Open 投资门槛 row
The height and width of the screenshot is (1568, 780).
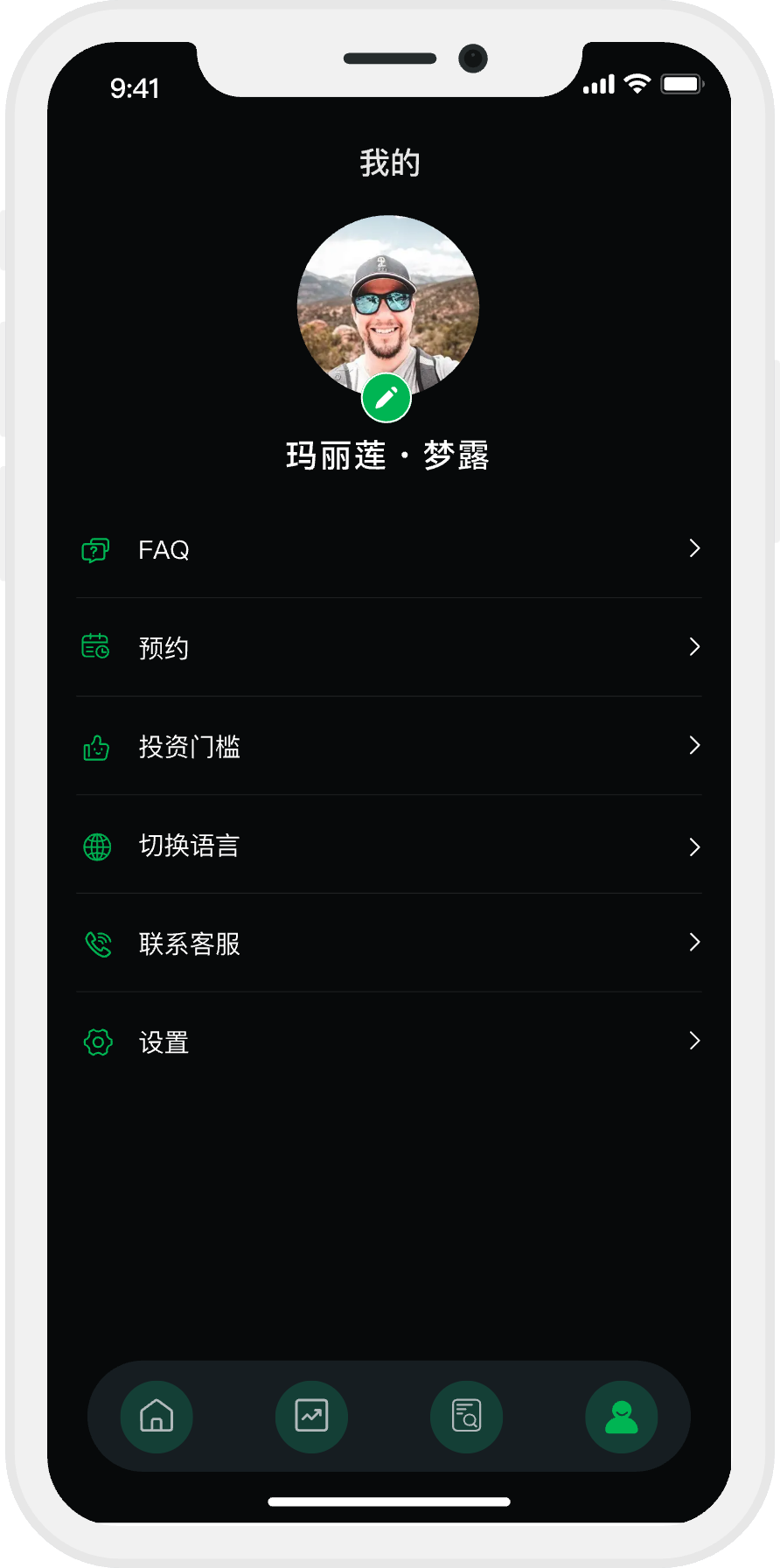point(389,746)
